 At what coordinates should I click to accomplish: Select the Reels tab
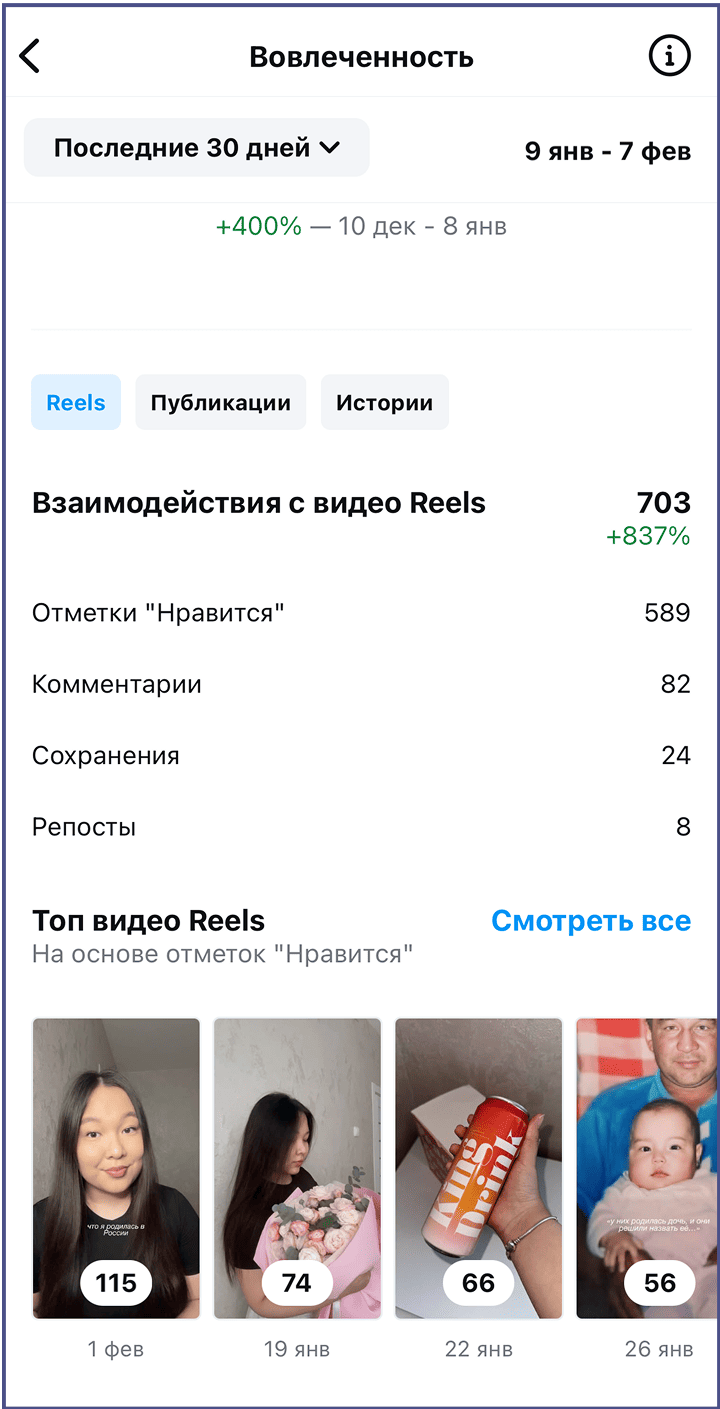pos(76,403)
